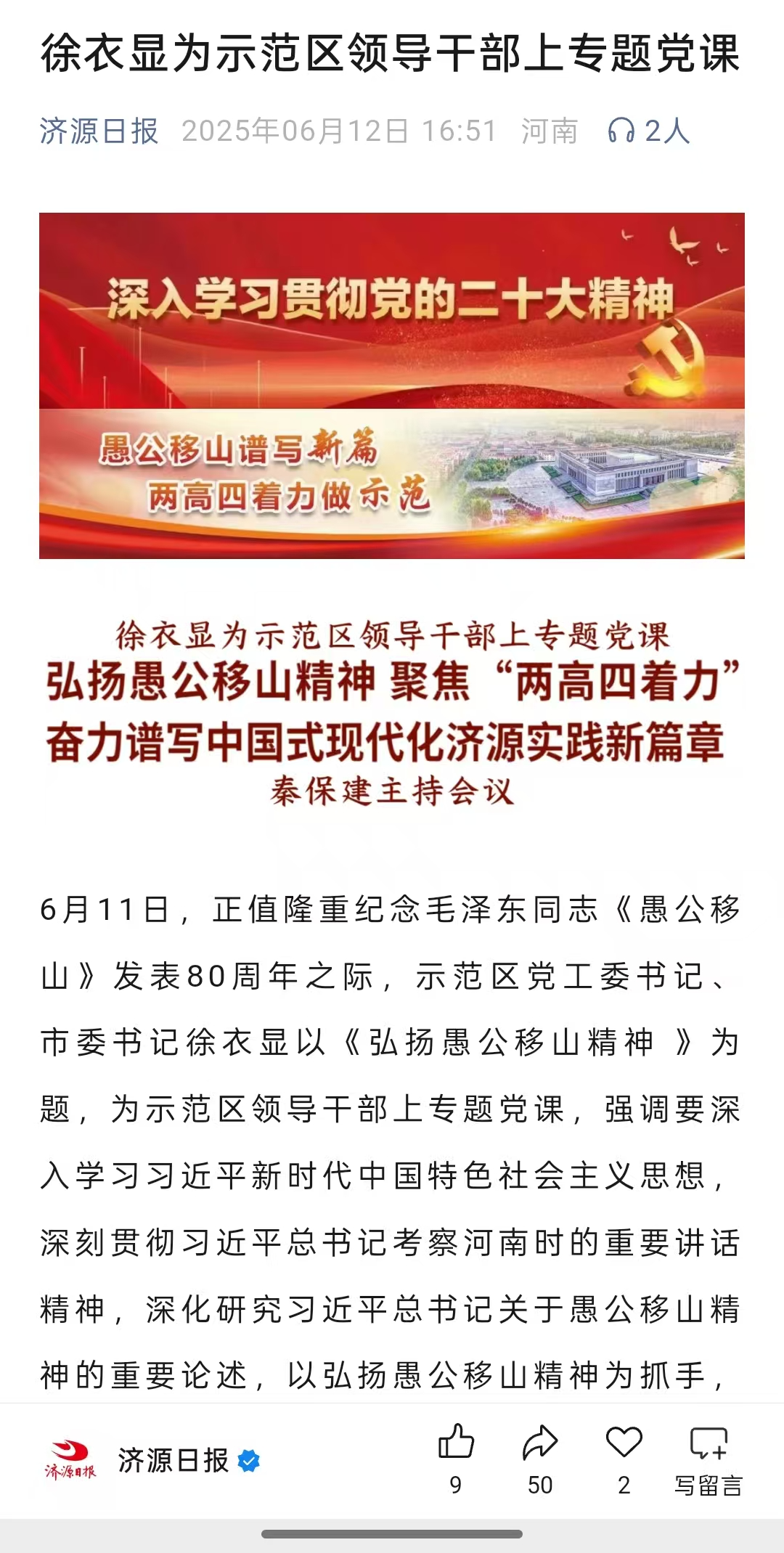Open the red party banner image

pos(392,386)
